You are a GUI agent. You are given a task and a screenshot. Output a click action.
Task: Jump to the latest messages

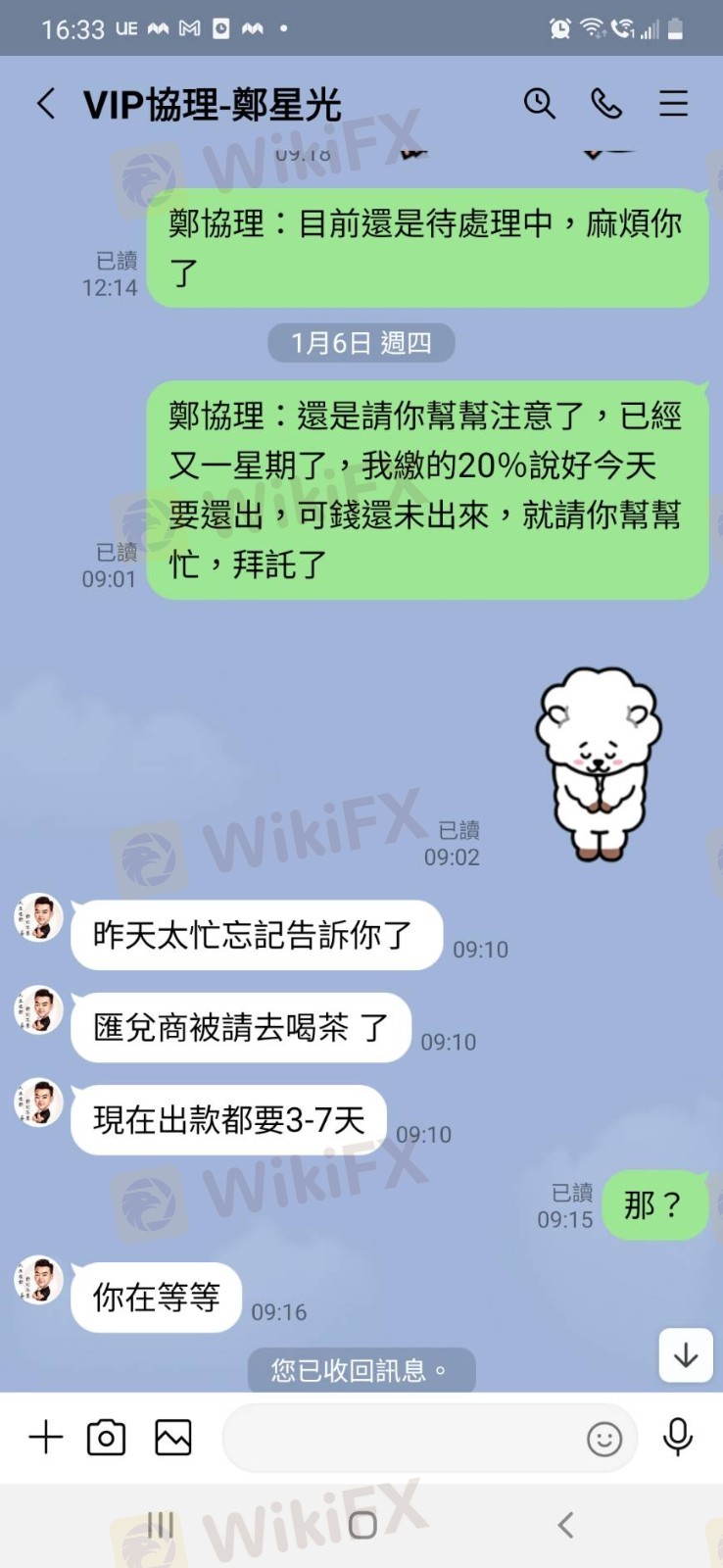(686, 1355)
